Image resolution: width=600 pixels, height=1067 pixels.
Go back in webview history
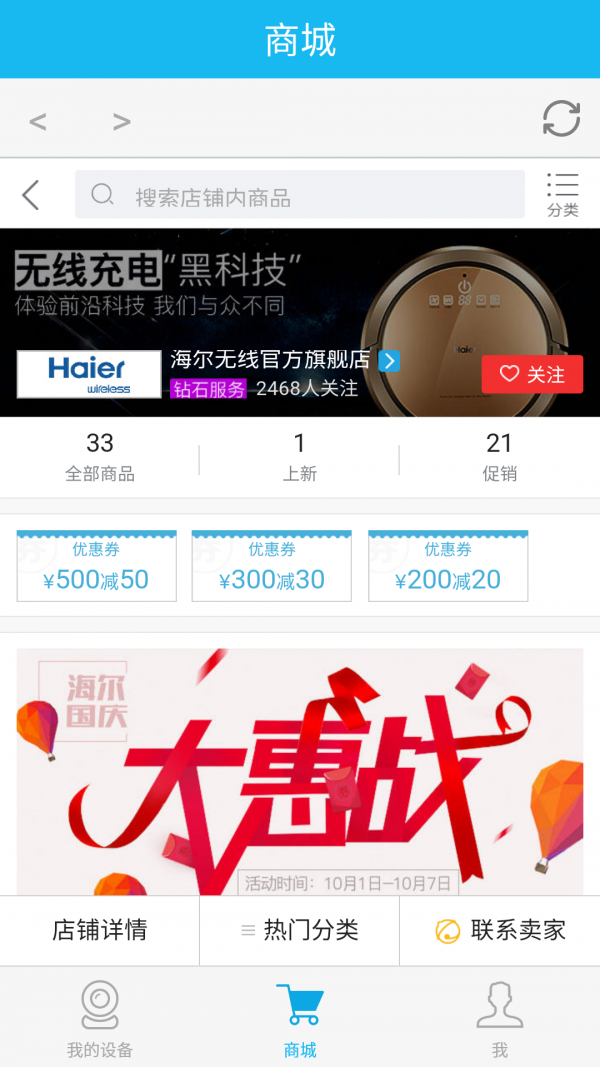pos(38,122)
